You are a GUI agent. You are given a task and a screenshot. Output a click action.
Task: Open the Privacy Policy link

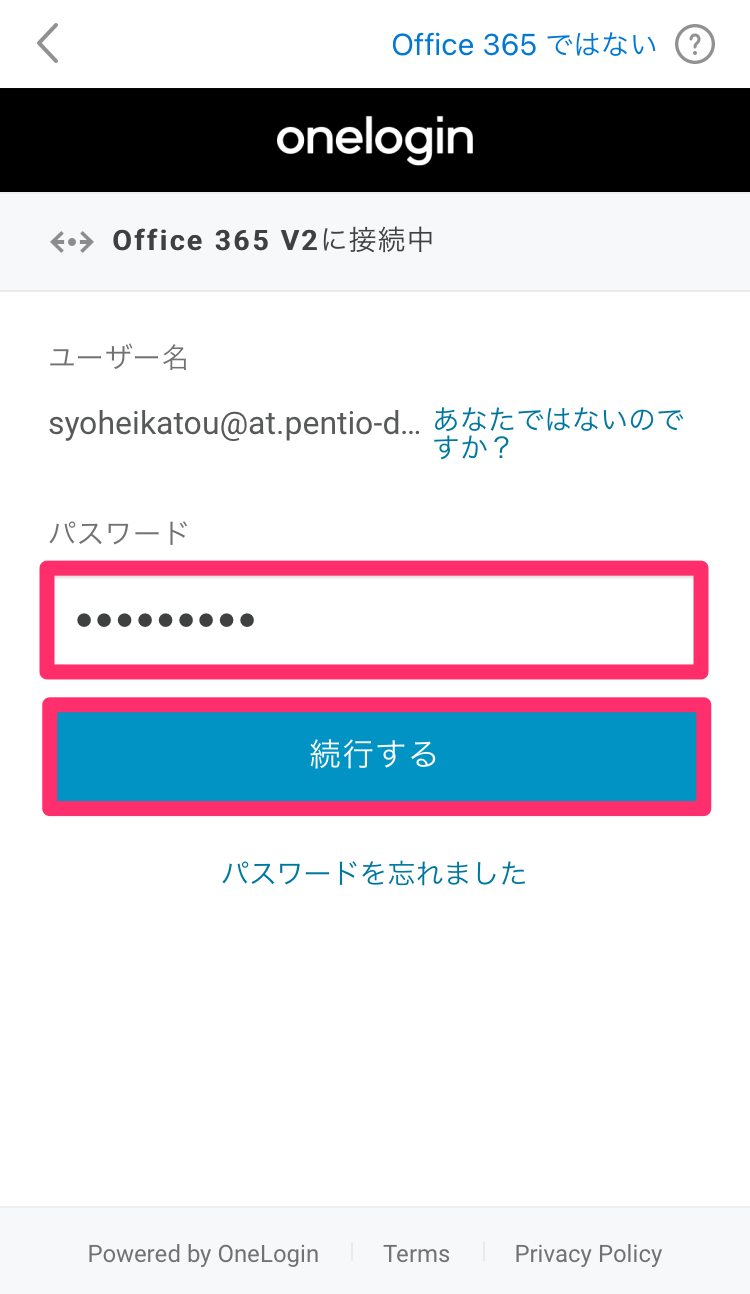[x=588, y=1254]
